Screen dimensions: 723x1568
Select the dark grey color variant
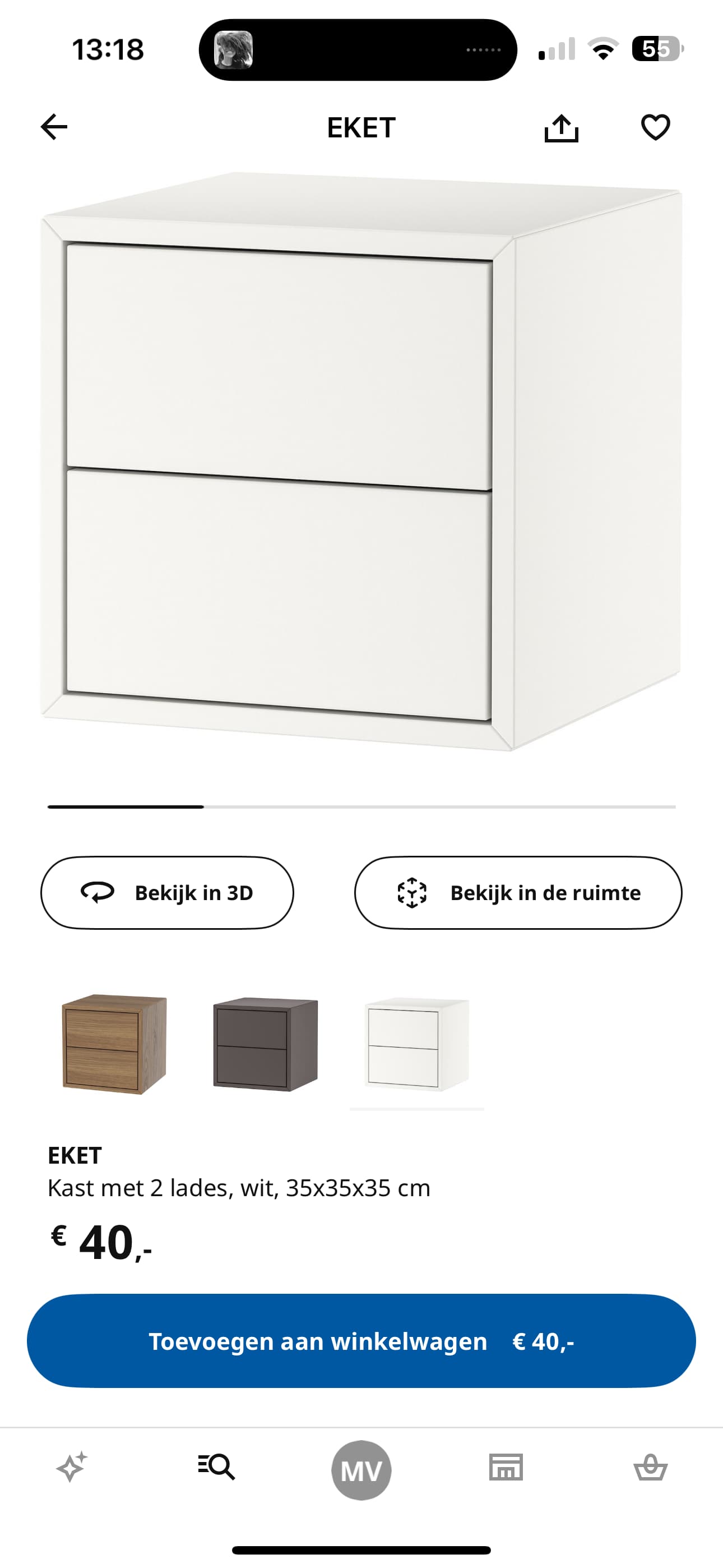[x=265, y=1044]
